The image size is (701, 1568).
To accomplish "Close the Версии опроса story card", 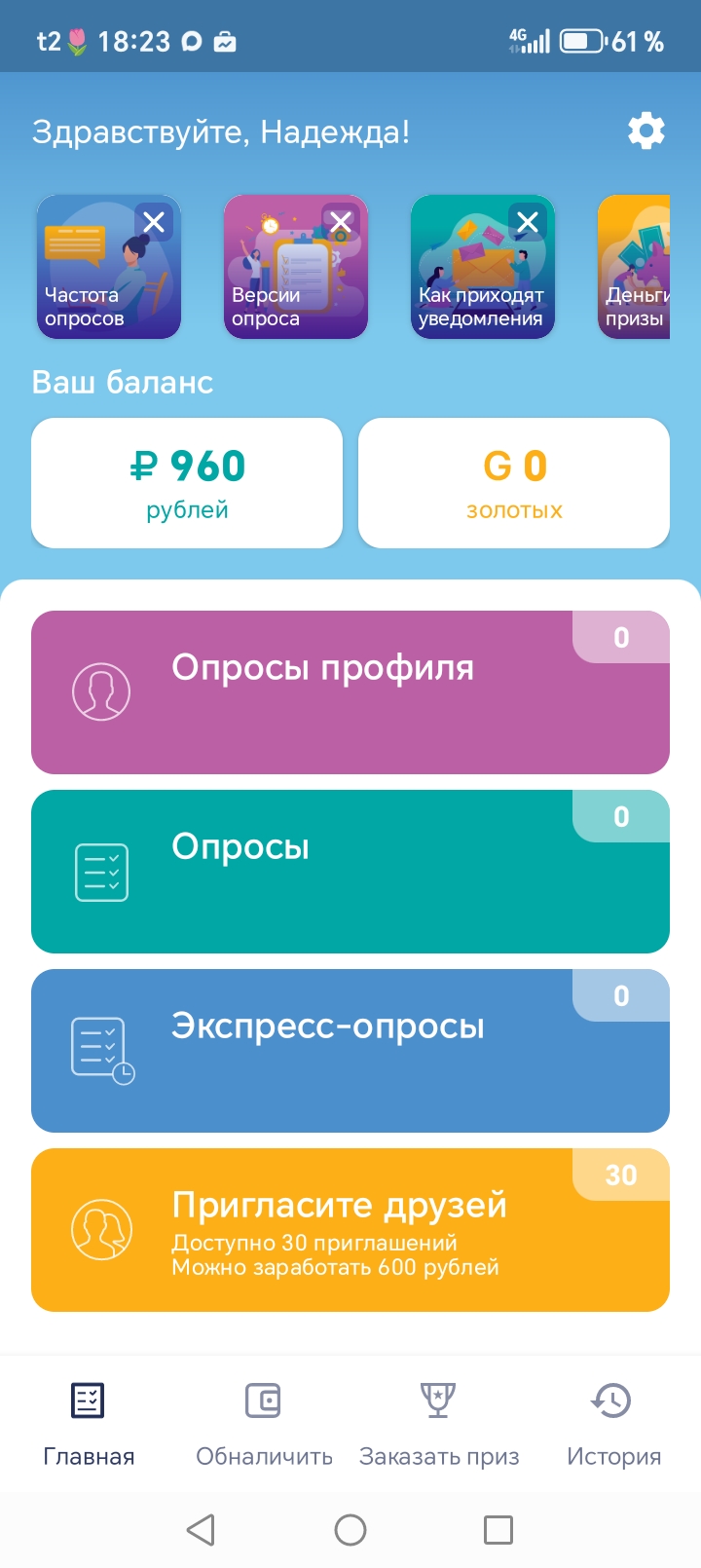I will tap(341, 222).
